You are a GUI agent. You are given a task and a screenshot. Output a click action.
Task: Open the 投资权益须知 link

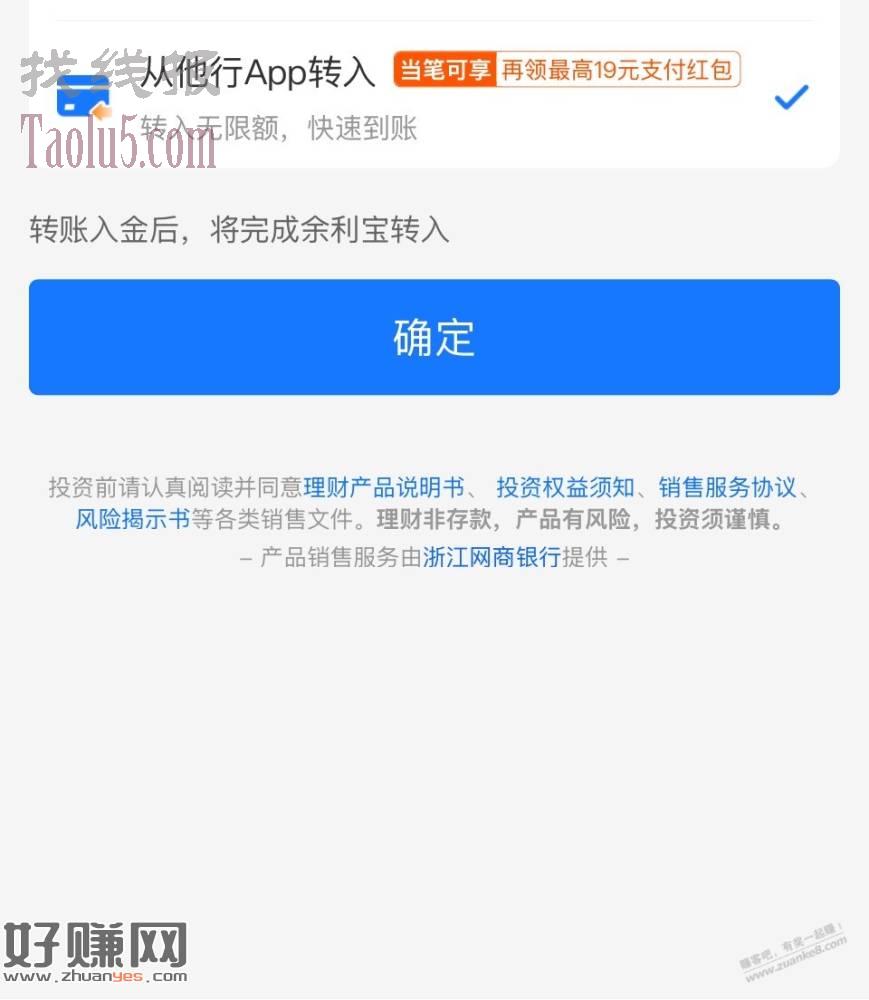click(566, 488)
